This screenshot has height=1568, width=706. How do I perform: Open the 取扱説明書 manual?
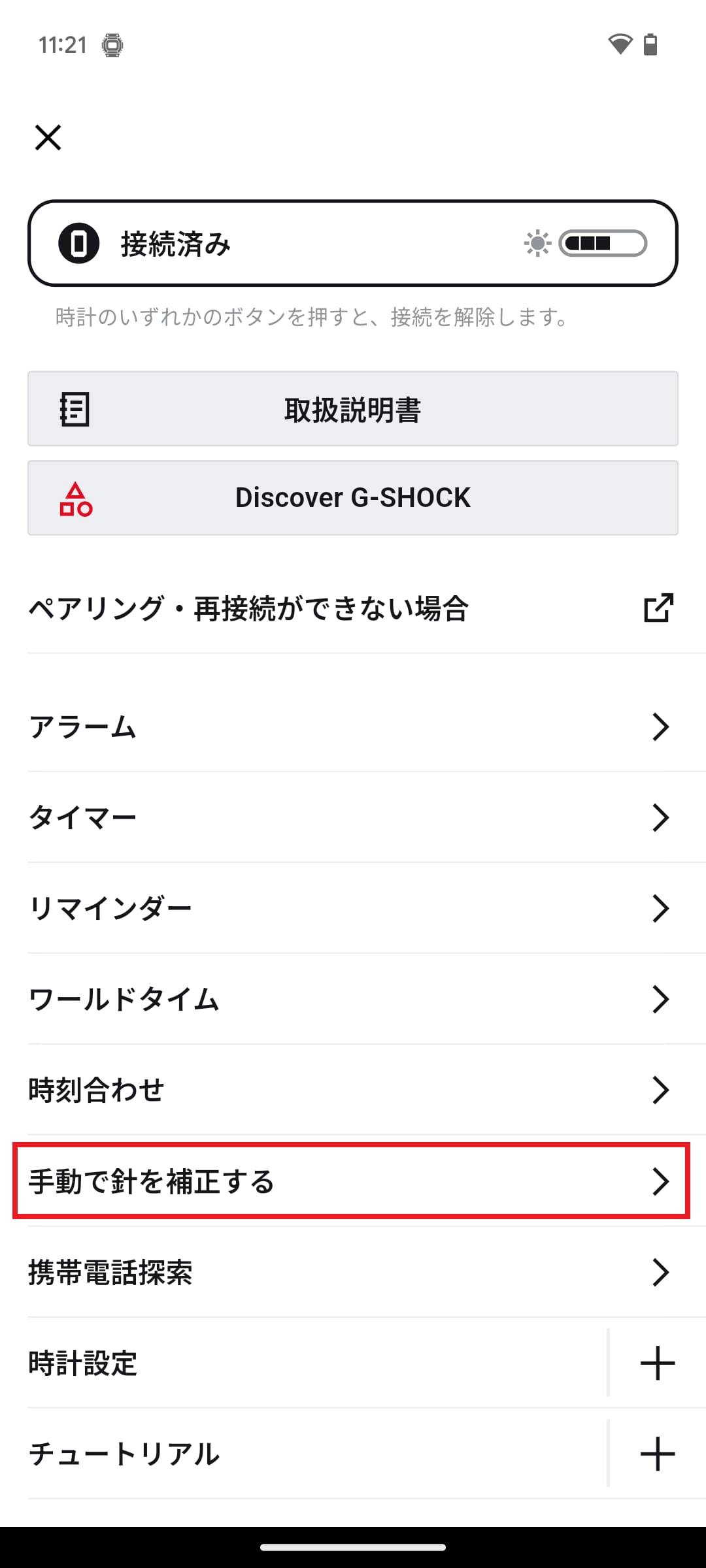pos(352,410)
